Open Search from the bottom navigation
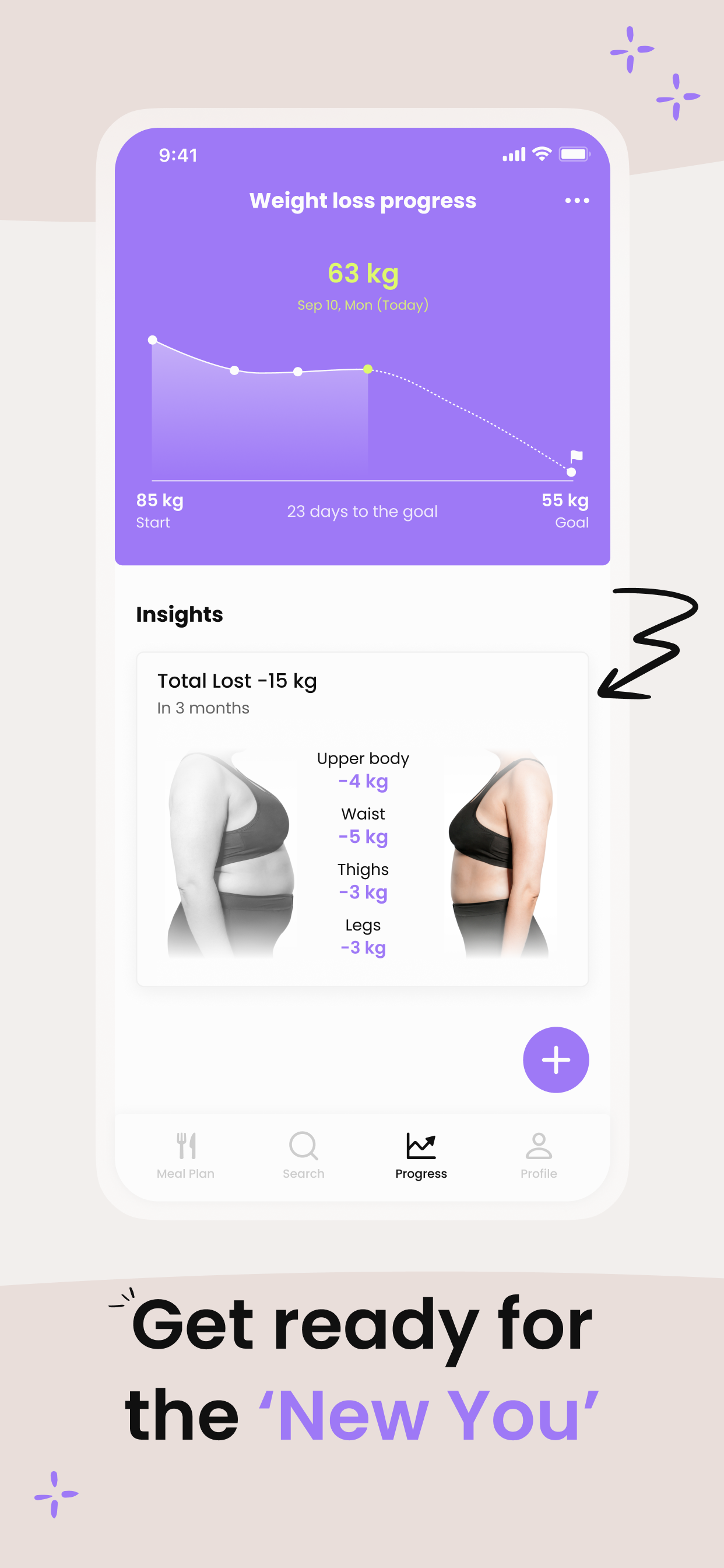Image resolution: width=724 pixels, height=1568 pixels. coord(303,1147)
